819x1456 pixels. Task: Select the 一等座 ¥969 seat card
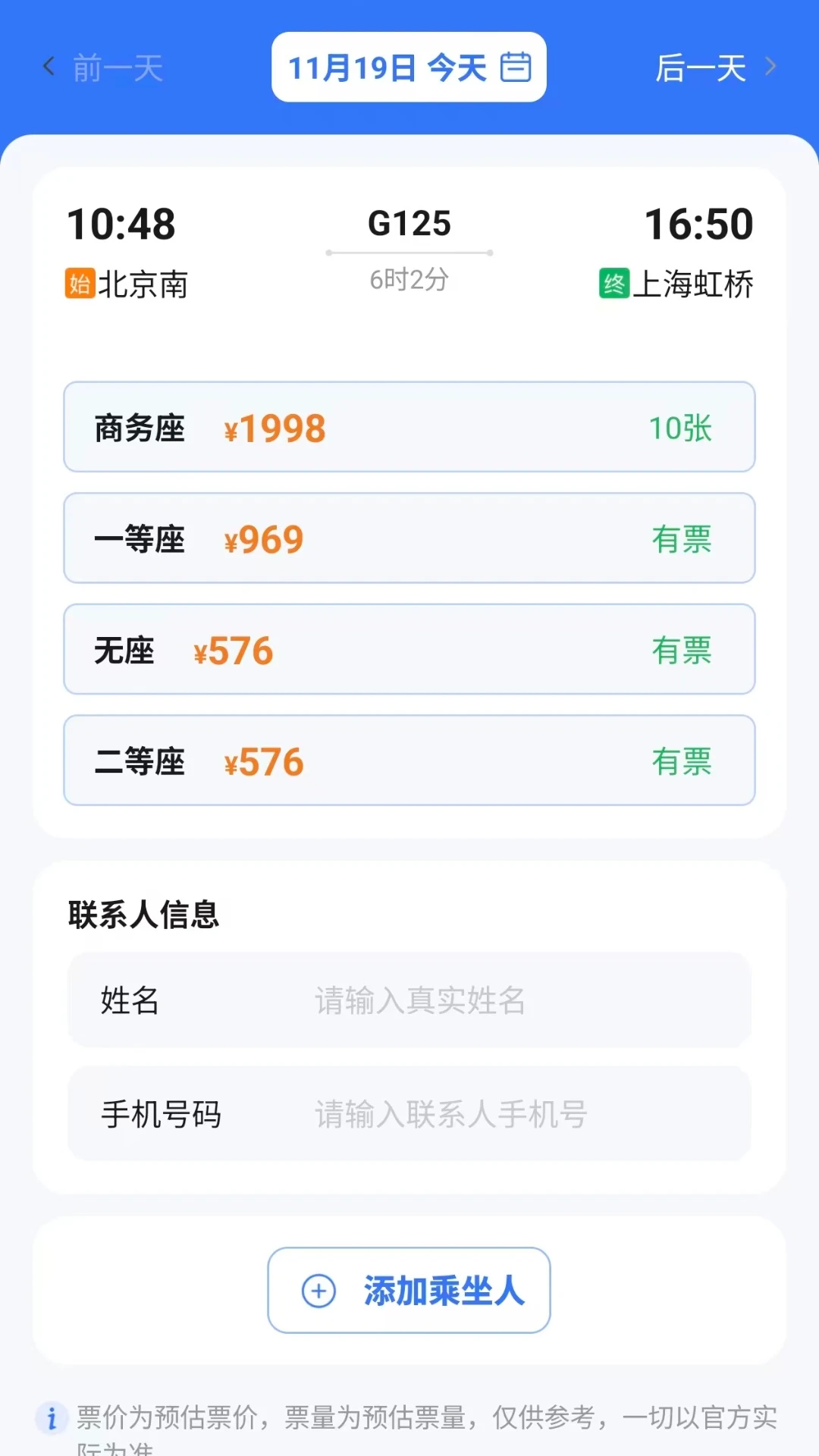[x=409, y=538]
